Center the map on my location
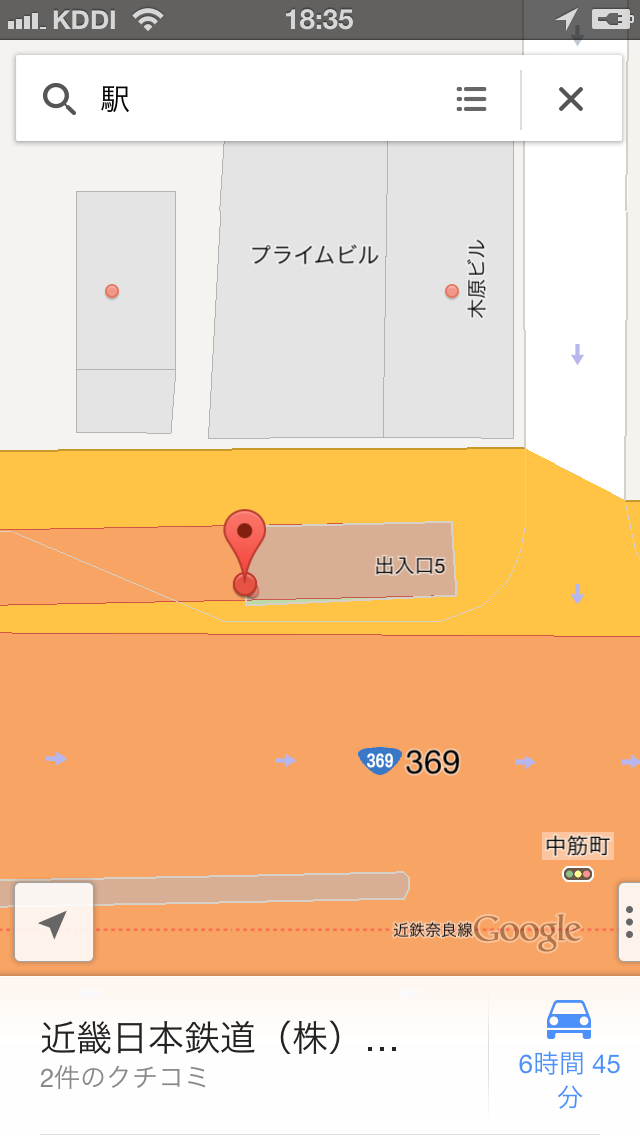The width and height of the screenshot is (640, 1136). (x=54, y=923)
